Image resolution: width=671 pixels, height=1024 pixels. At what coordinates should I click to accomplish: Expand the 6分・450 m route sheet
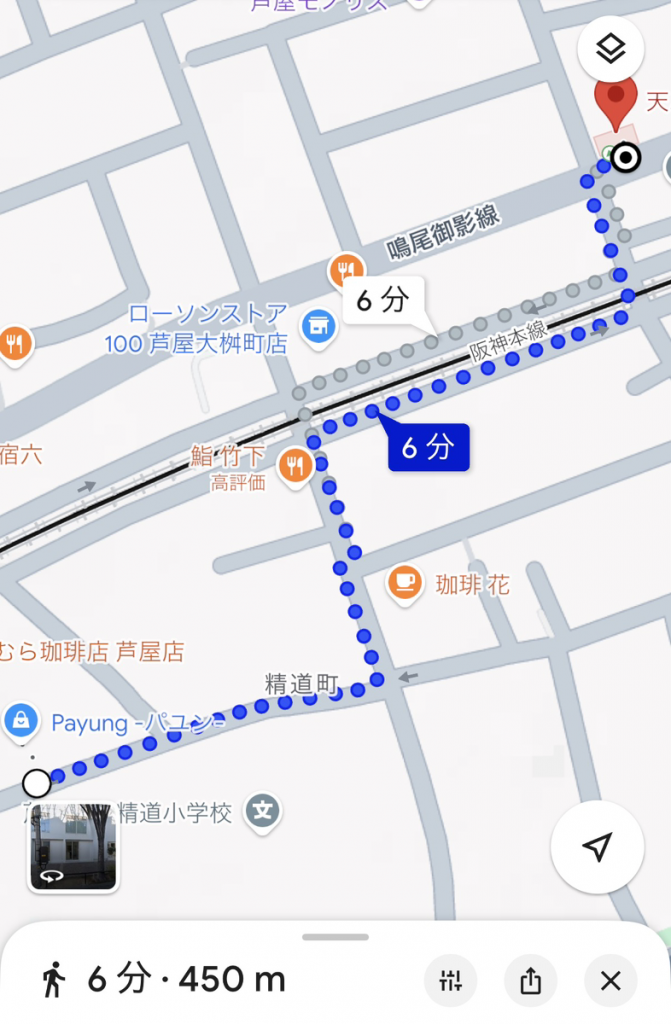point(336,937)
